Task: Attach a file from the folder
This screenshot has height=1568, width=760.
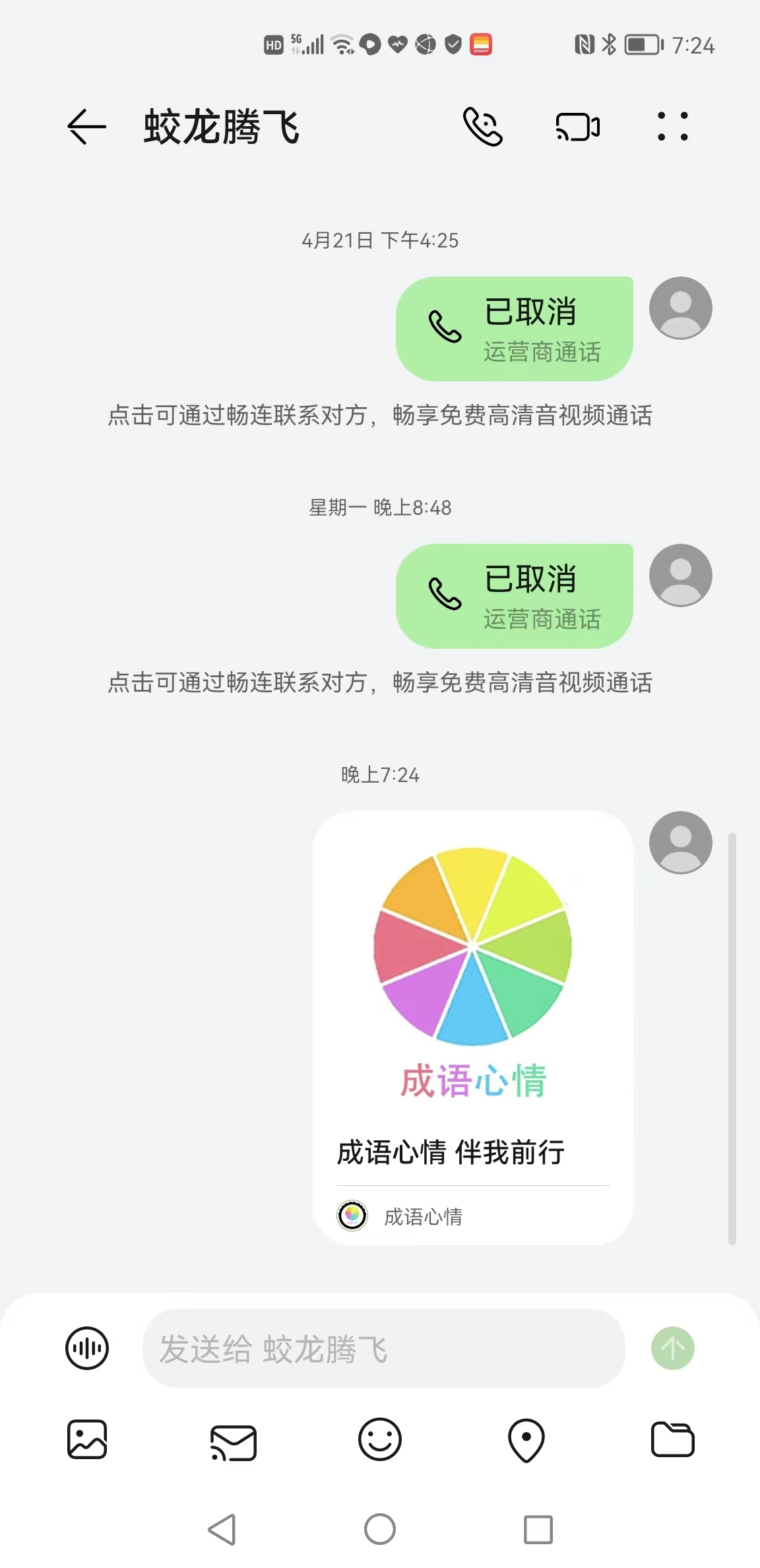Action: tap(672, 1439)
